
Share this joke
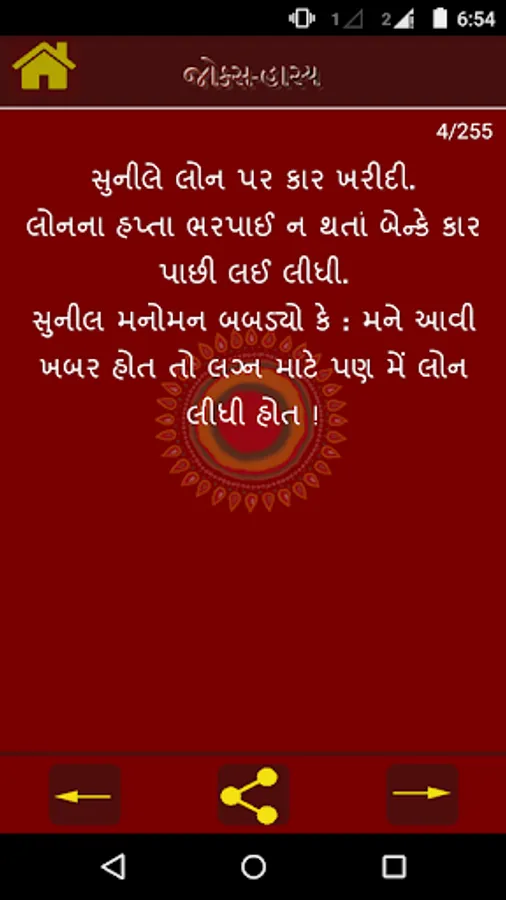pos(253,795)
